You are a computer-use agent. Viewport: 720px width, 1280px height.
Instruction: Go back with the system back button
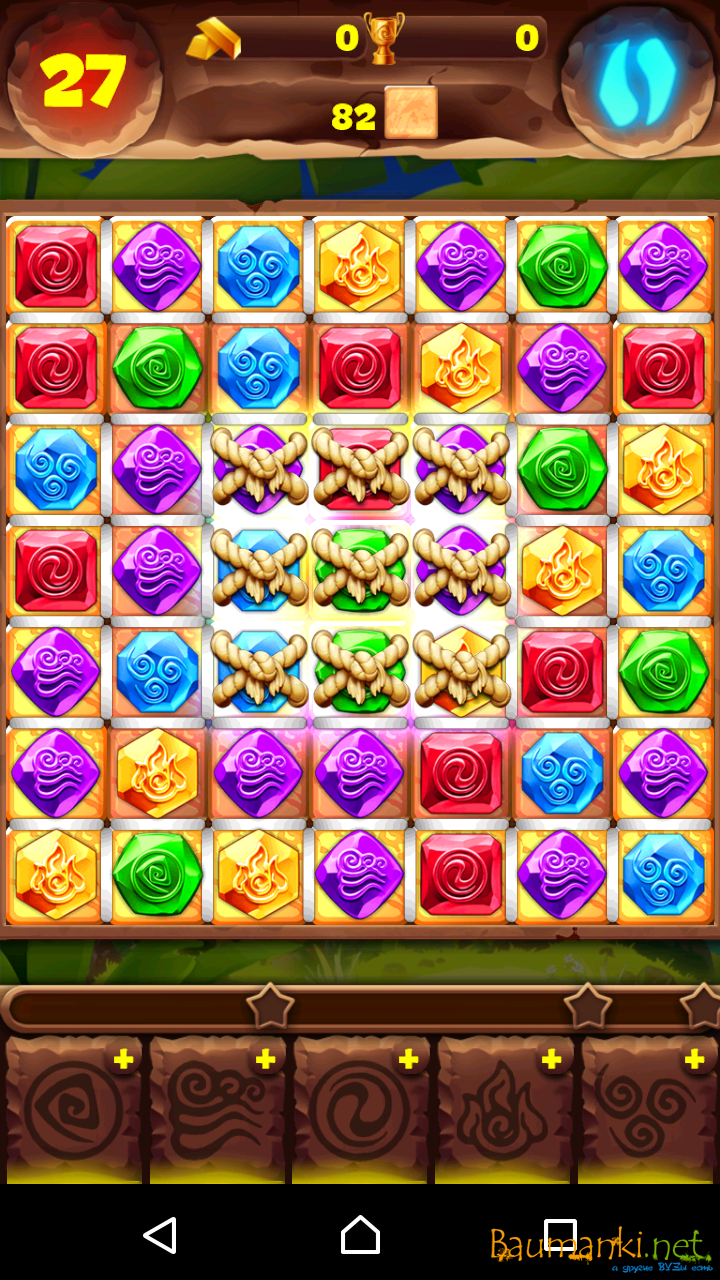(160, 1236)
